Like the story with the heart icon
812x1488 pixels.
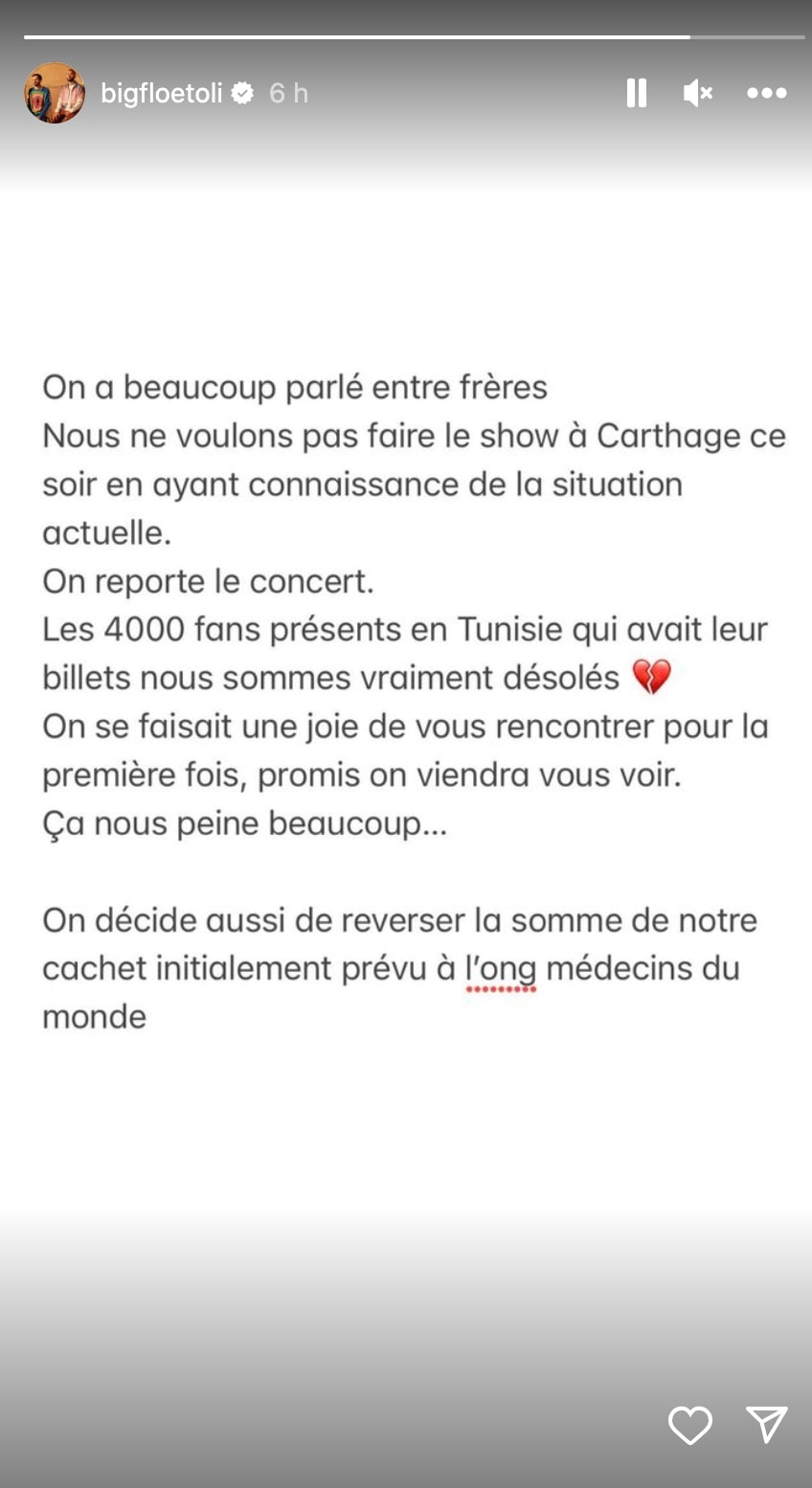(689, 1426)
